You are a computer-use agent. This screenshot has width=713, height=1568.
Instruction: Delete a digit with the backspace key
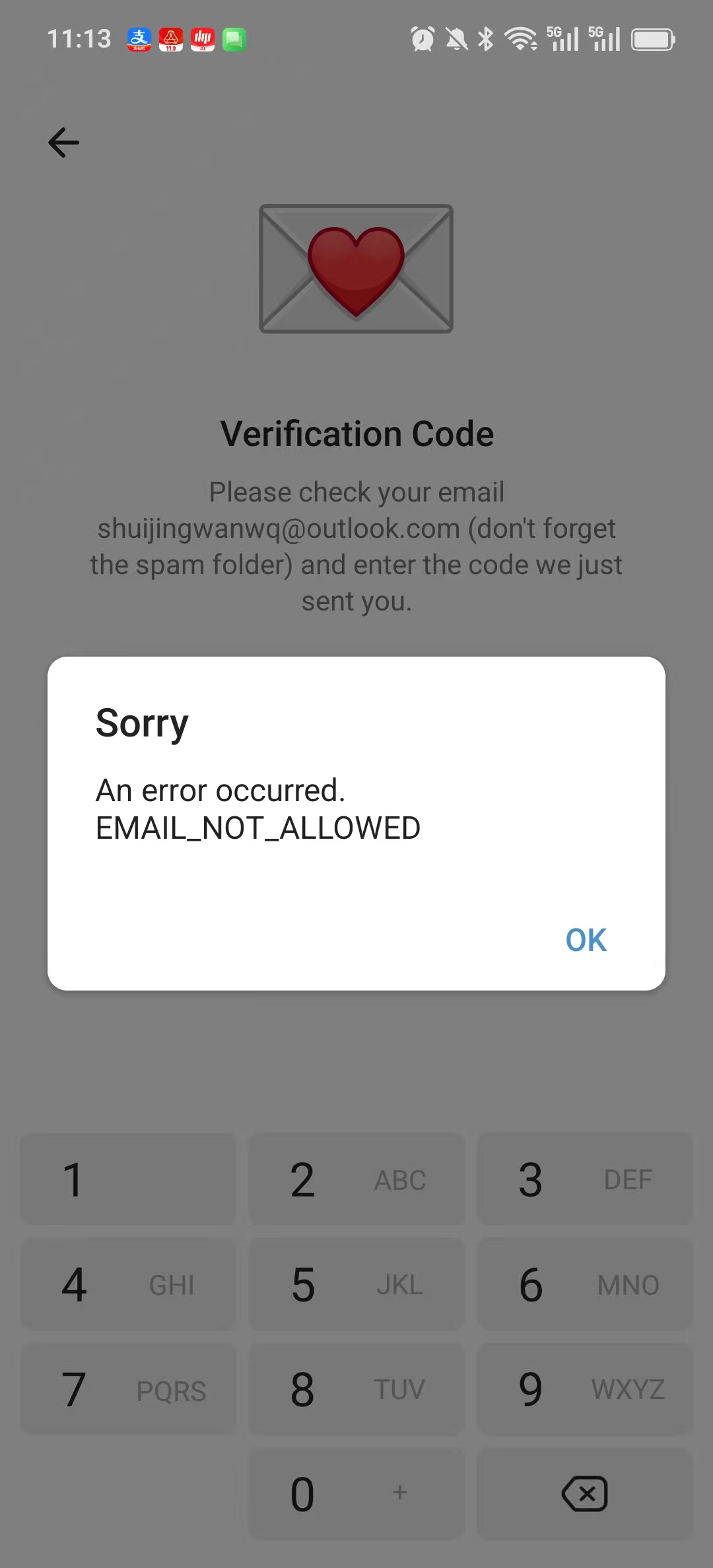coord(585,1494)
